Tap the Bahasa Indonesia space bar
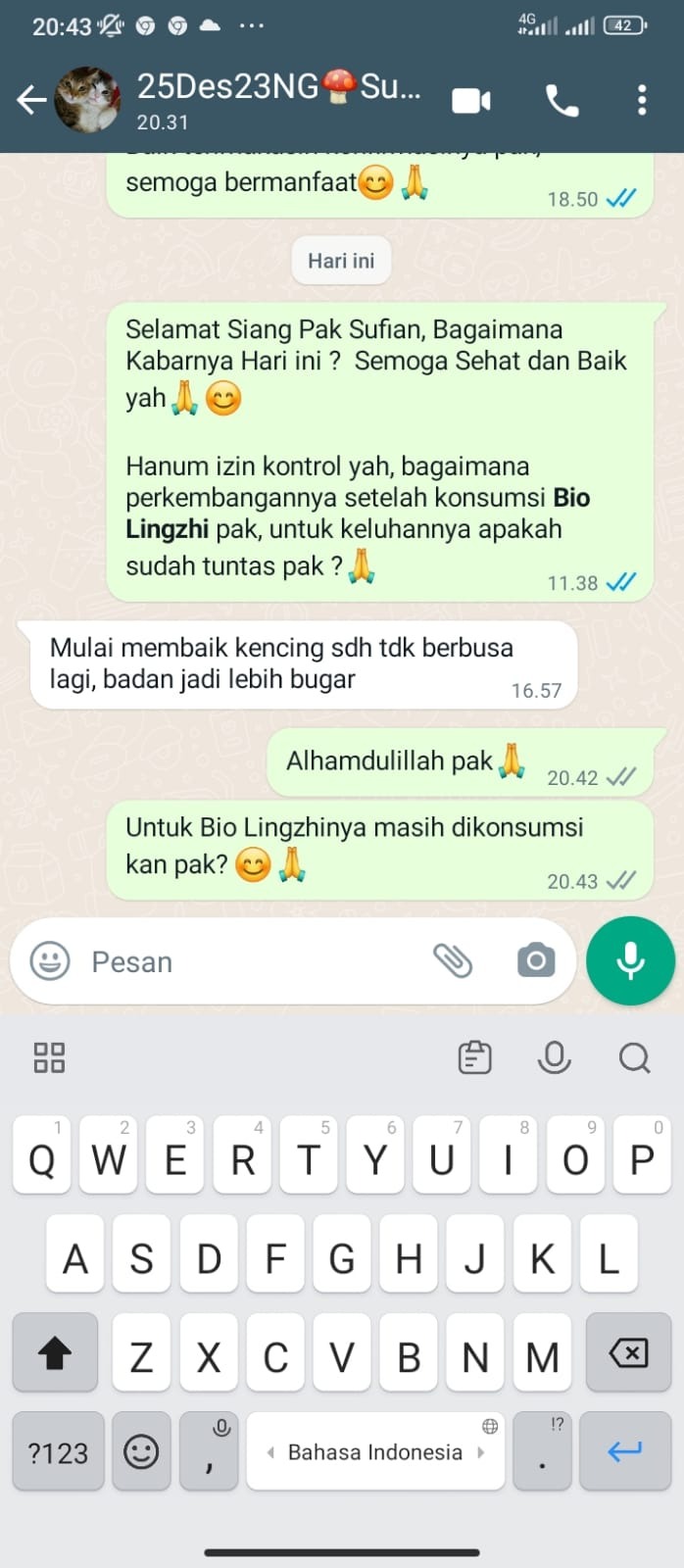Viewport: 684px width, 1568px height. click(375, 1452)
